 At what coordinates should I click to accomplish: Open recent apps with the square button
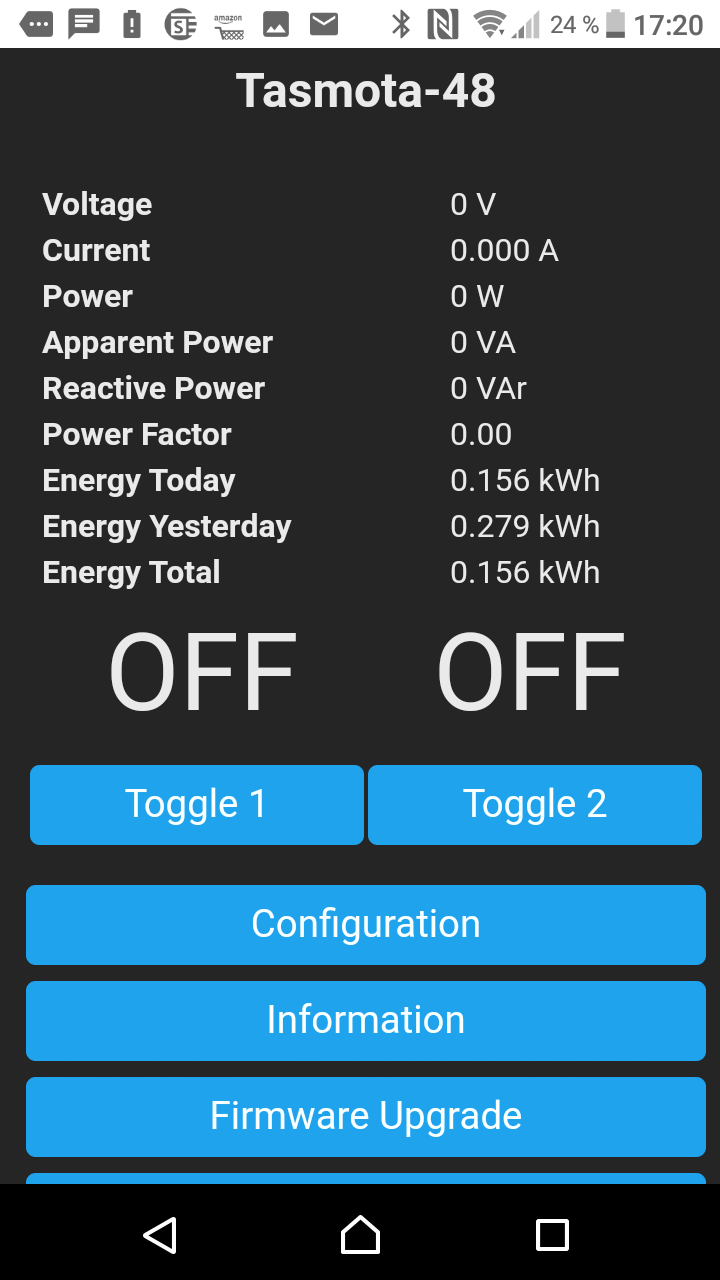click(552, 1236)
